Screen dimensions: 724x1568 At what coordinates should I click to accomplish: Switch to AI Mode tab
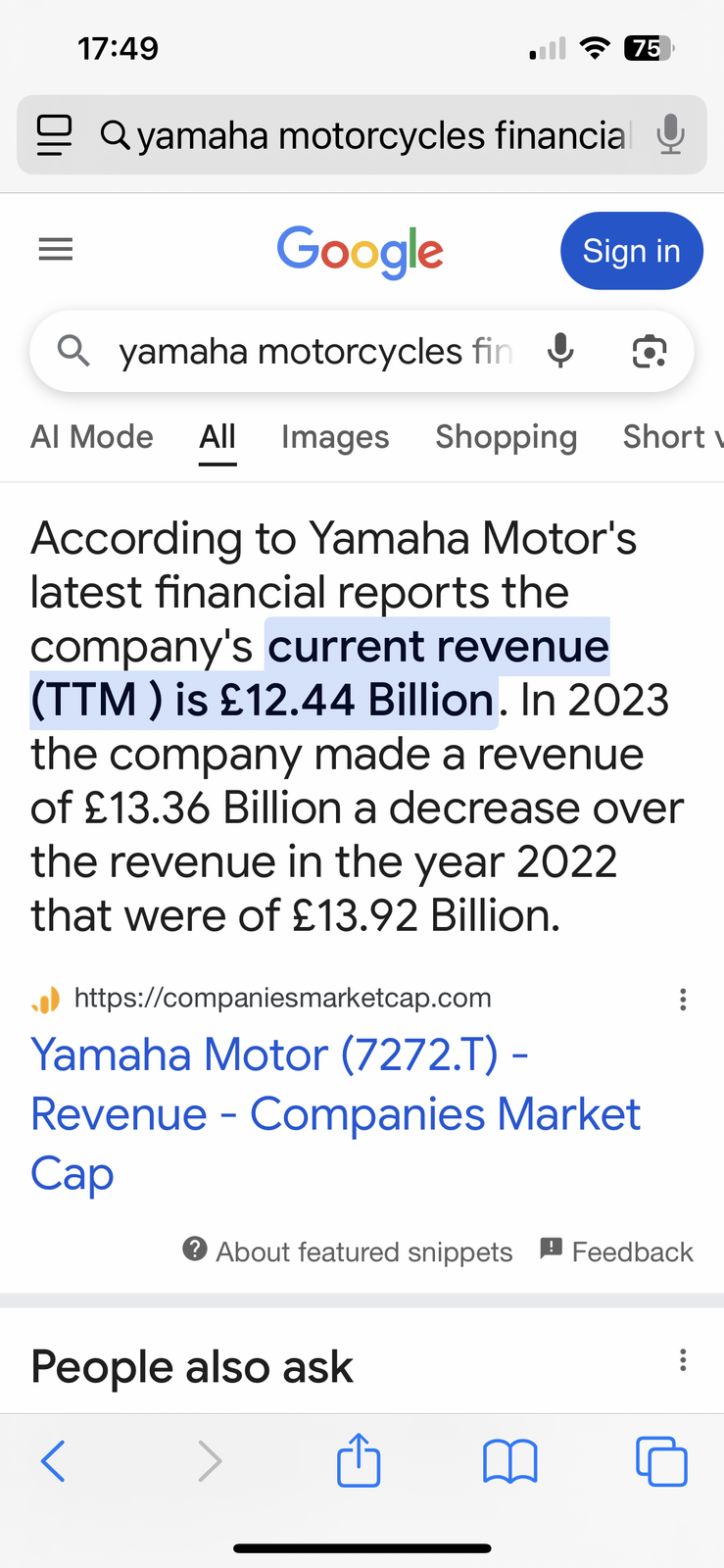tap(92, 437)
